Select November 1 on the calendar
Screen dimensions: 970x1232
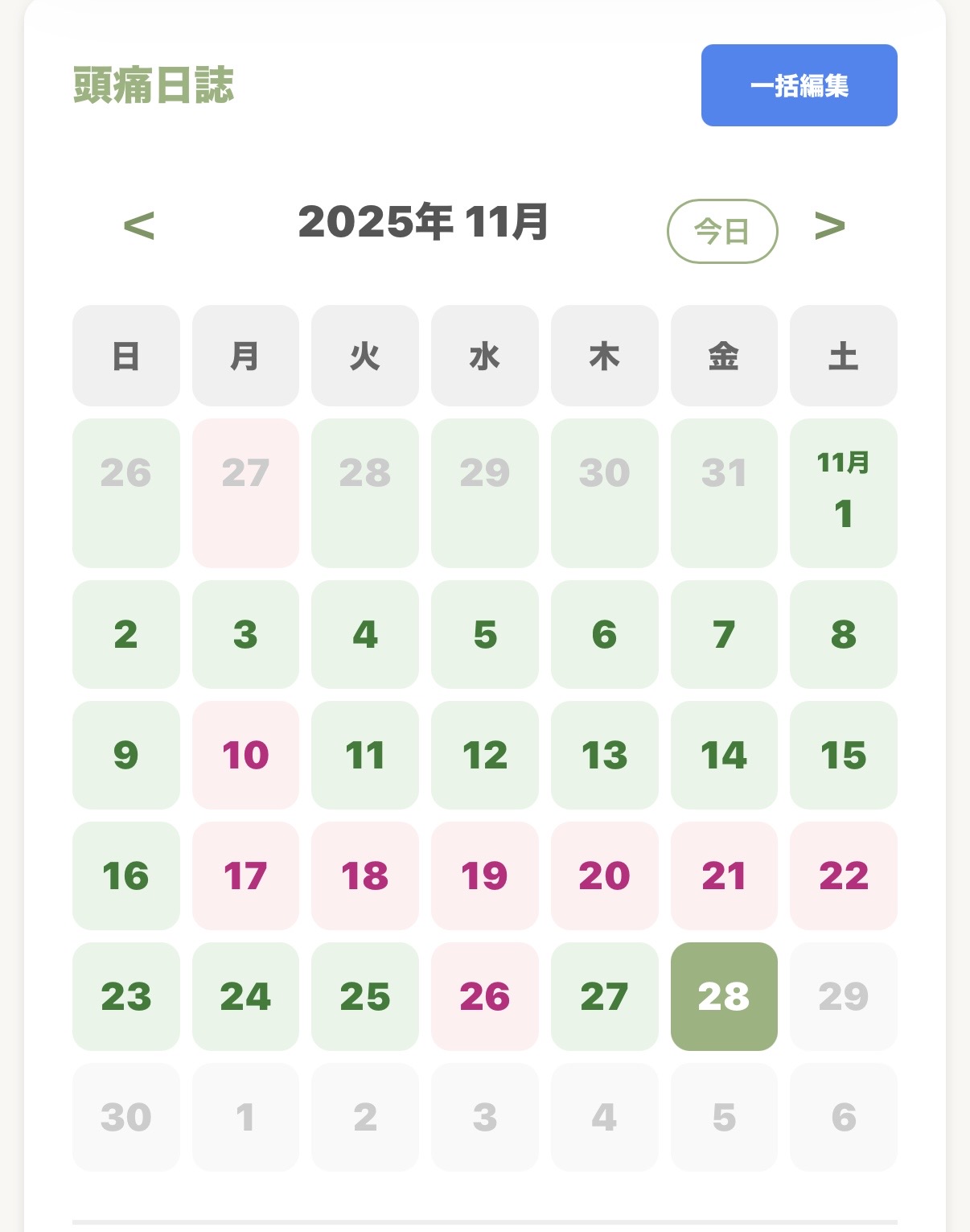click(843, 492)
